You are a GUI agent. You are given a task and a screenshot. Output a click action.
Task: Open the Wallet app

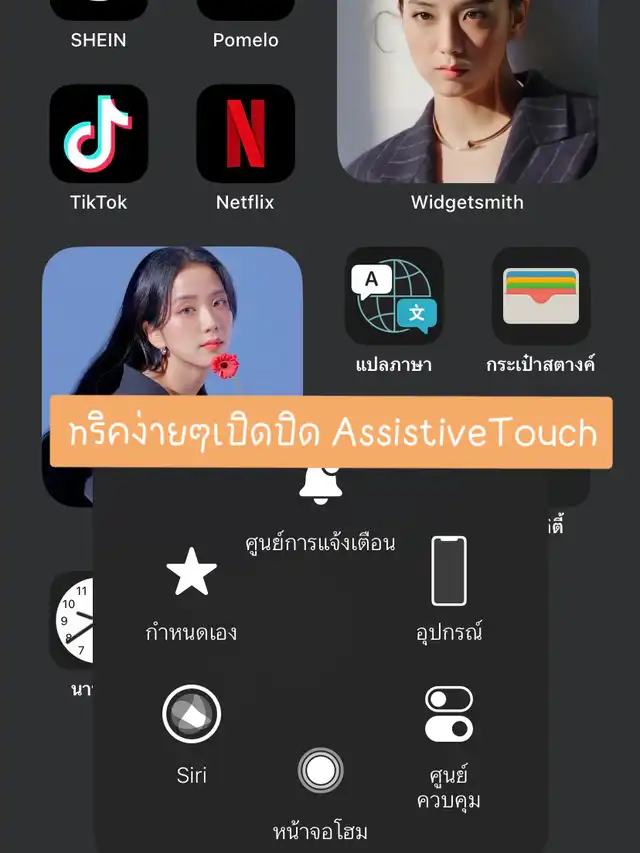pyautogui.click(x=541, y=296)
